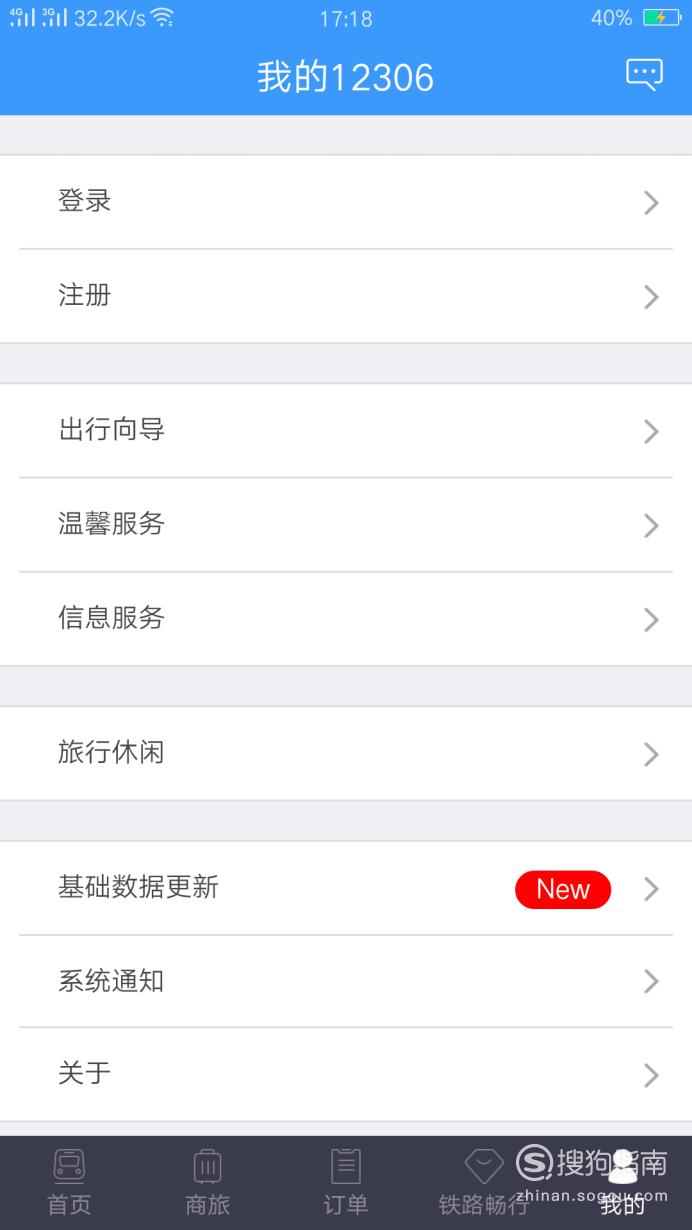Switch to the 商旅 tab
The width and height of the screenshot is (692, 1230).
pyautogui.click(x=207, y=1183)
